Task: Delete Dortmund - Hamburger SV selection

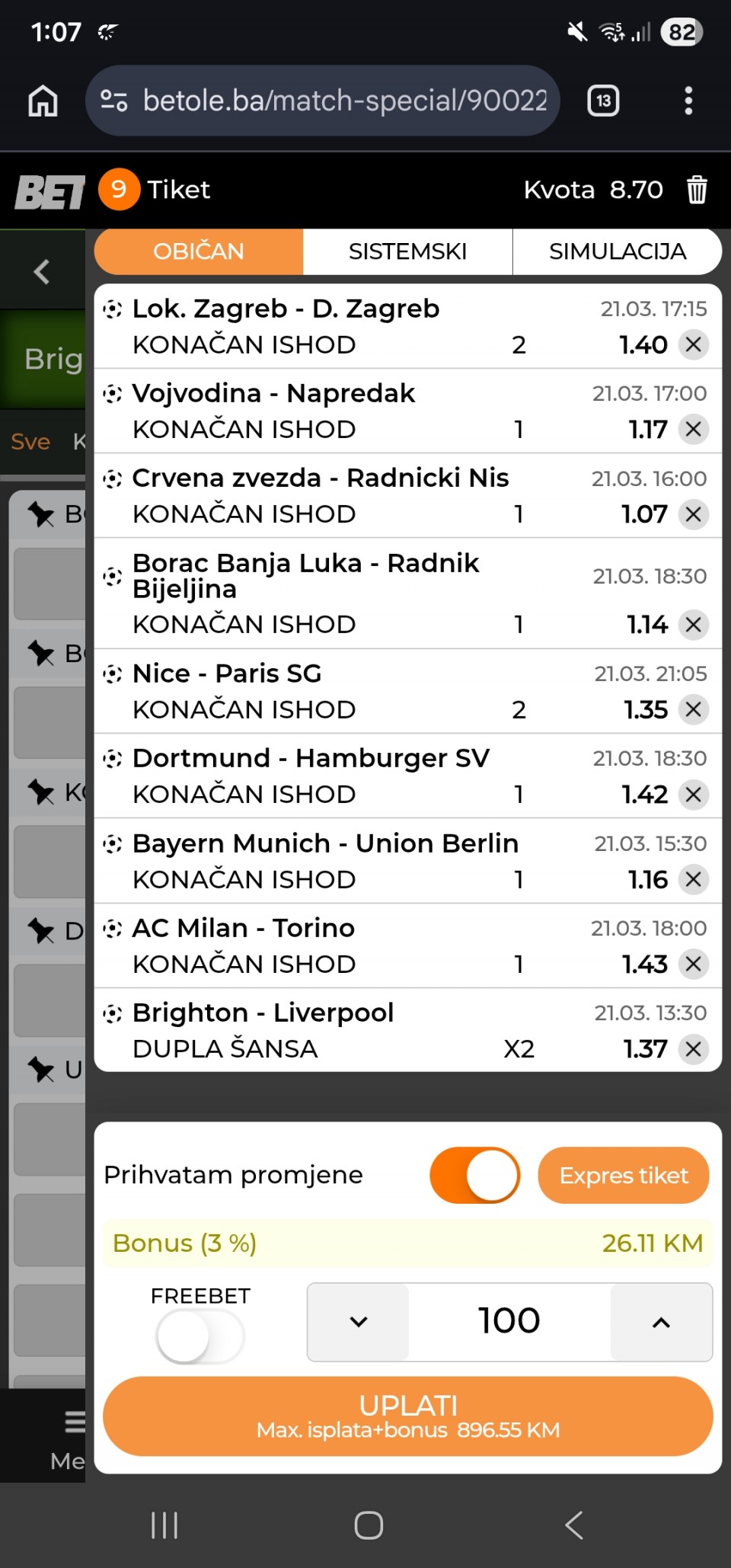Action: 693,795
